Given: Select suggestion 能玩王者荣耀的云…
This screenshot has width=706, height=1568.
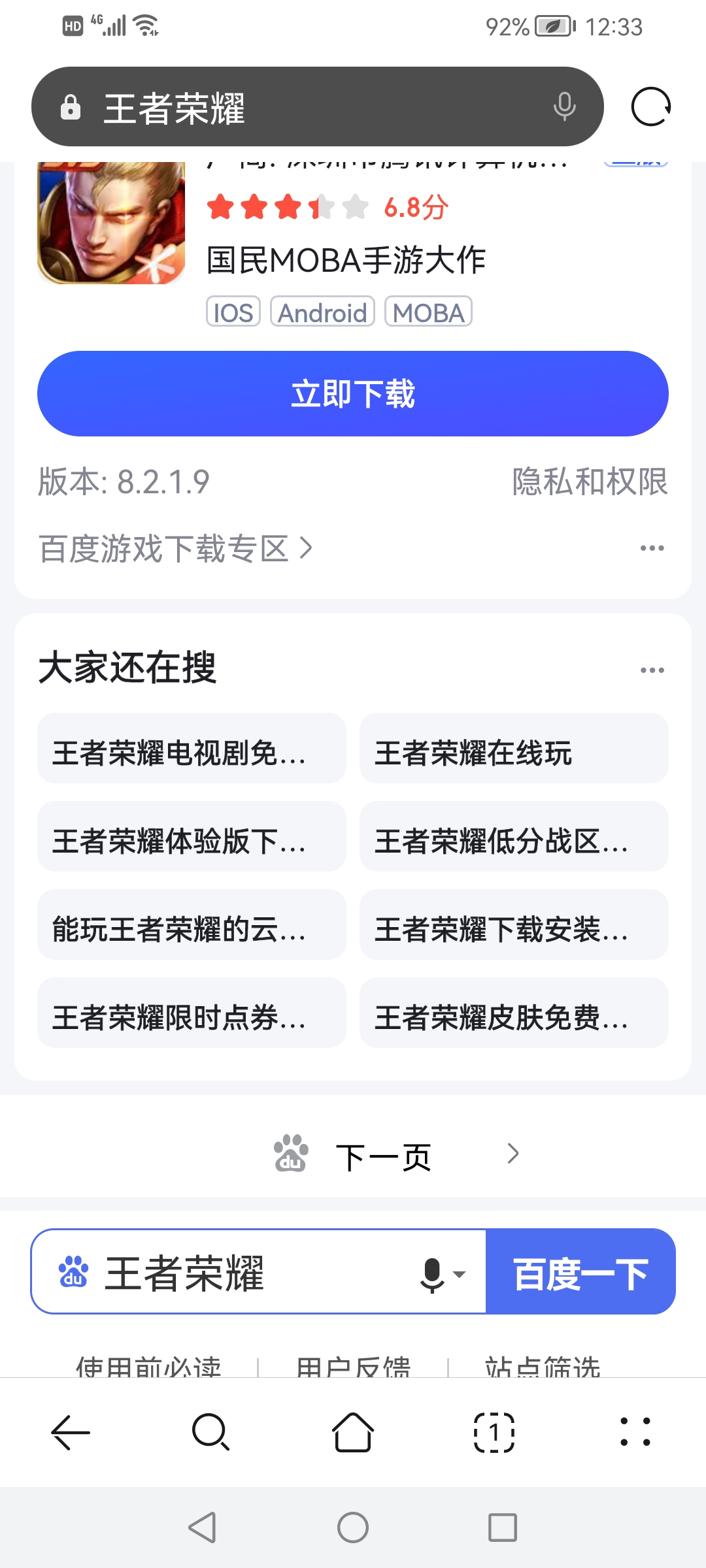Looking at the screenshot, I should point(192,929).
